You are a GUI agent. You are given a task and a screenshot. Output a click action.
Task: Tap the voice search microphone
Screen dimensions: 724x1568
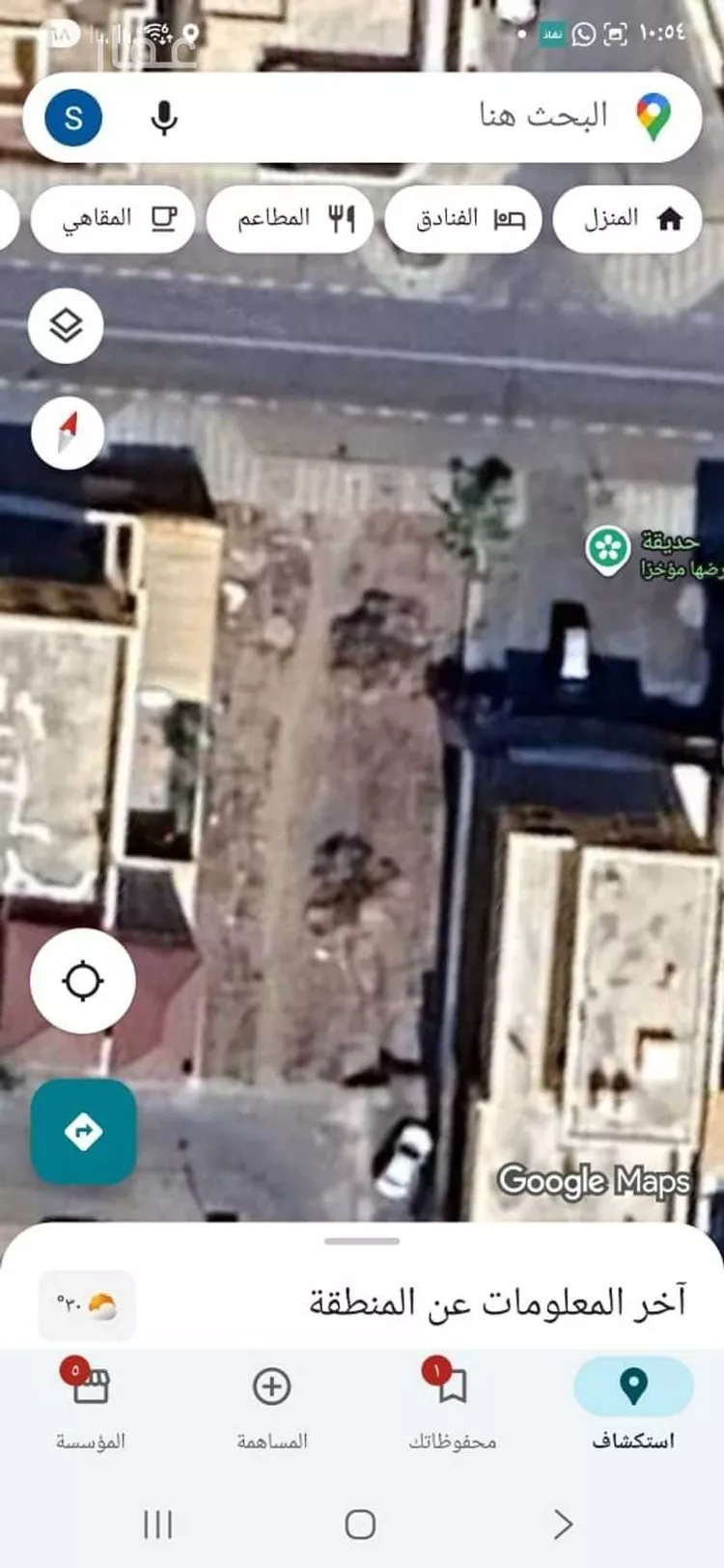pos(166,117)
